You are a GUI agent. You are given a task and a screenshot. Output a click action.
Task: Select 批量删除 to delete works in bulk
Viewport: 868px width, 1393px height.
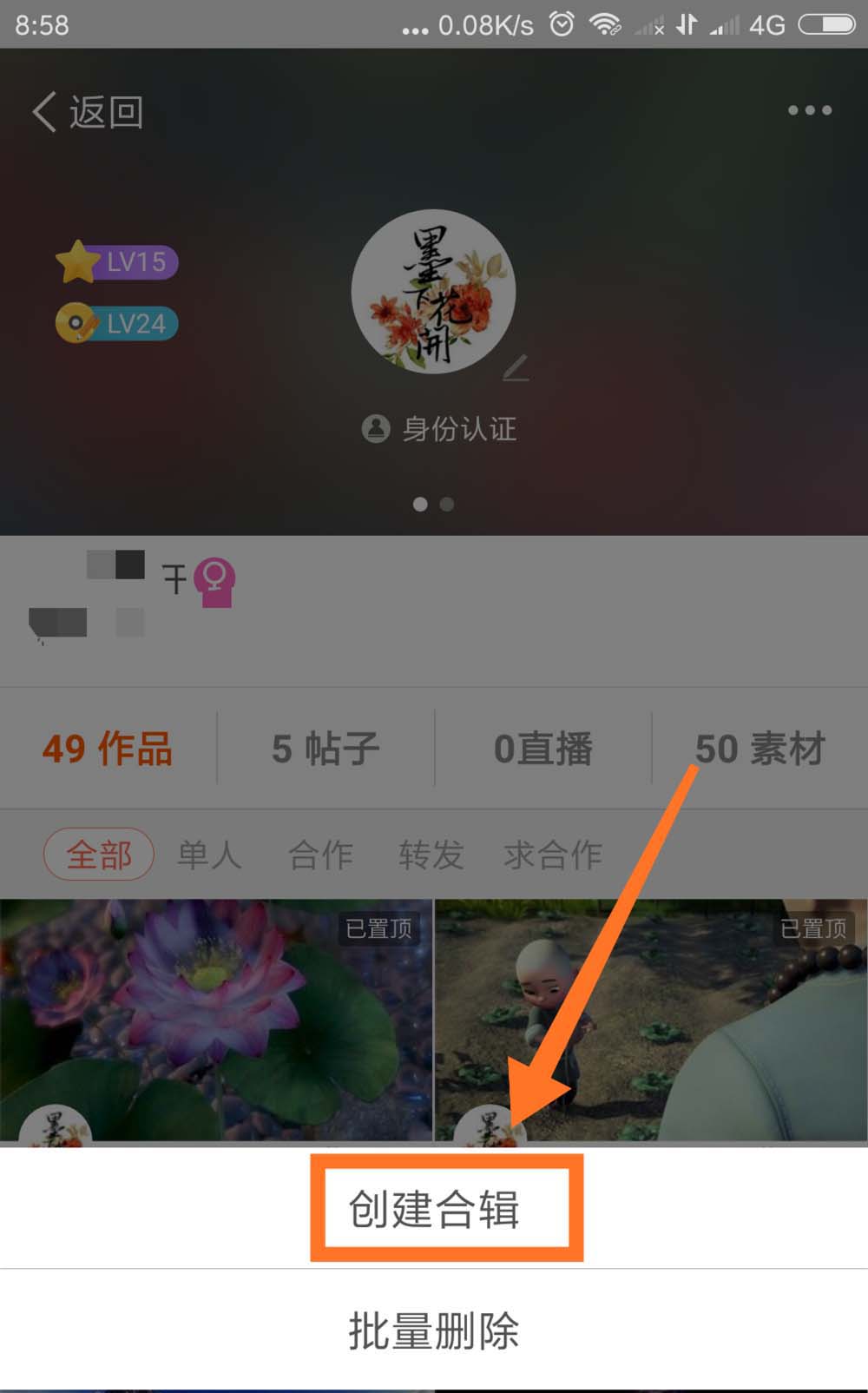[x=434, y=1330]
